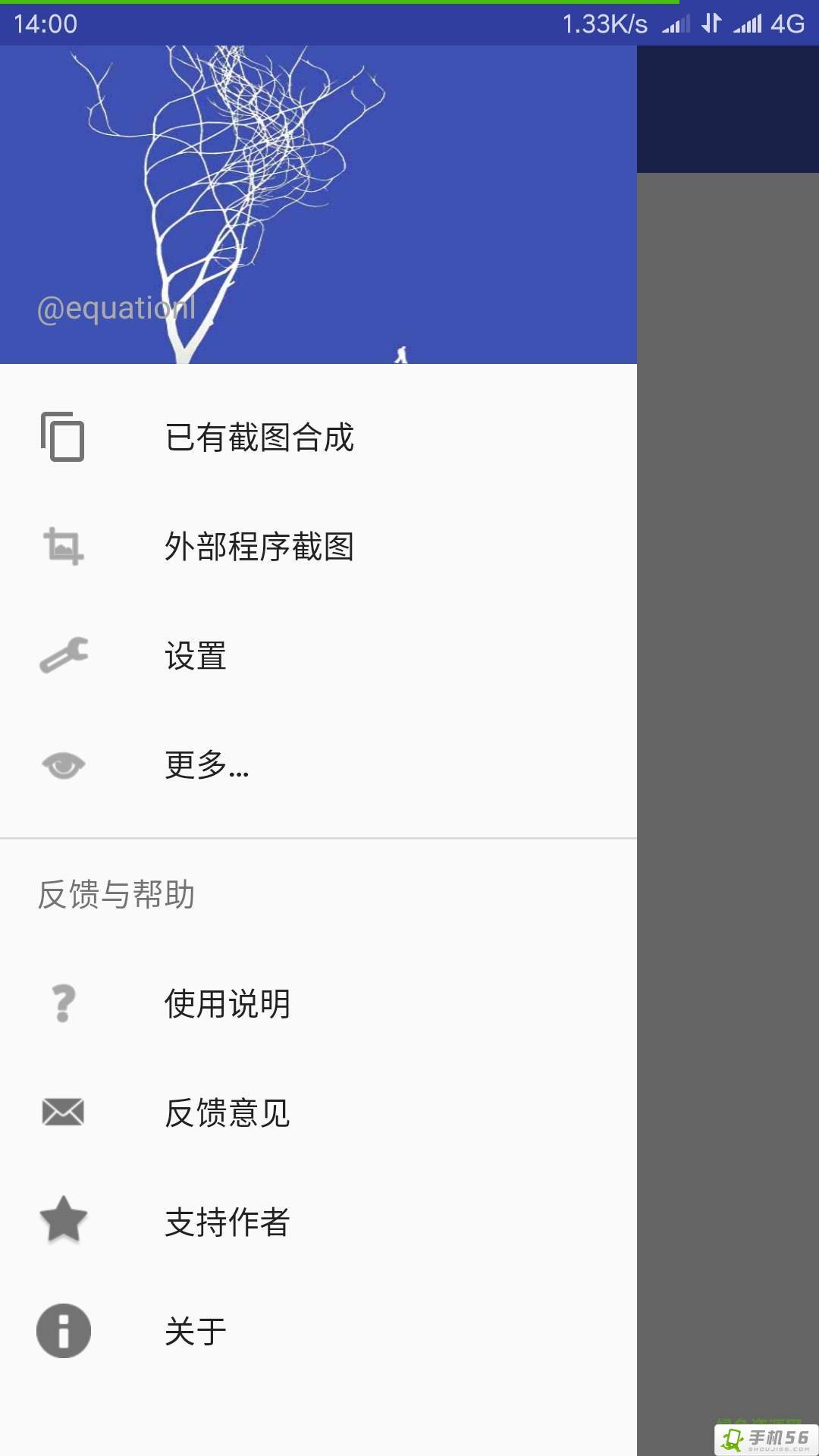View 关于 about page

[x=196, y=1332]
